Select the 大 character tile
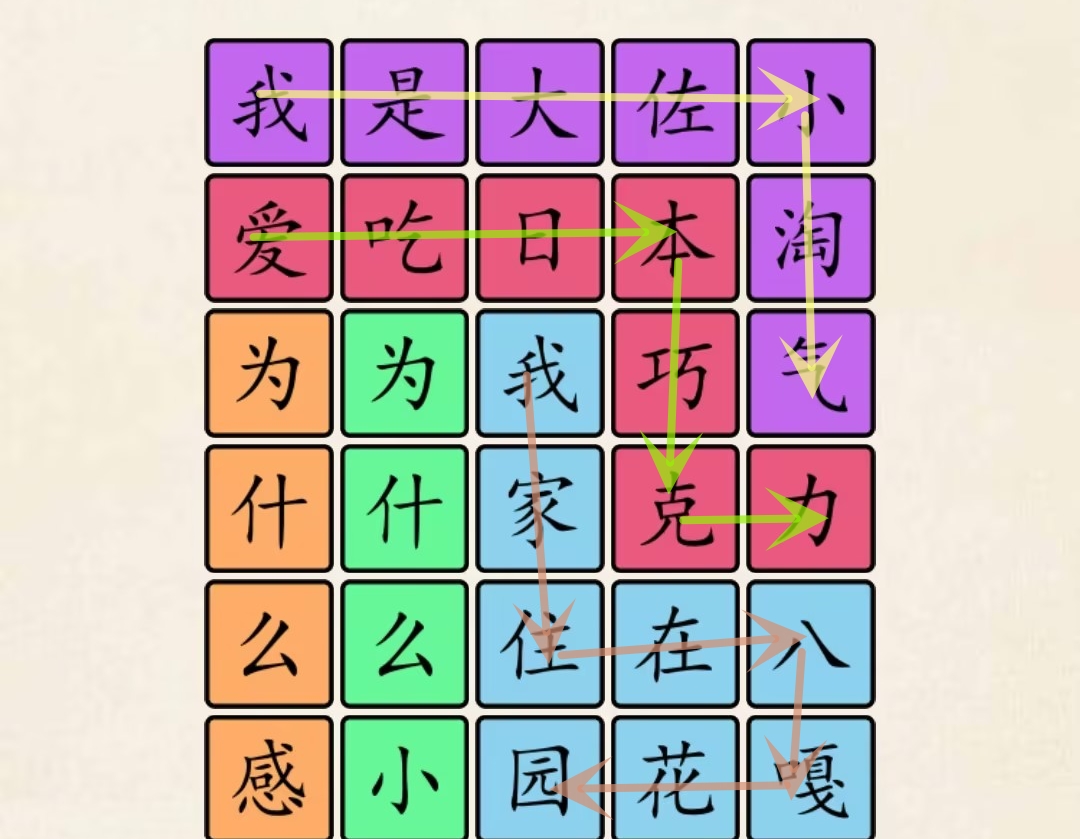 point(540,102)
